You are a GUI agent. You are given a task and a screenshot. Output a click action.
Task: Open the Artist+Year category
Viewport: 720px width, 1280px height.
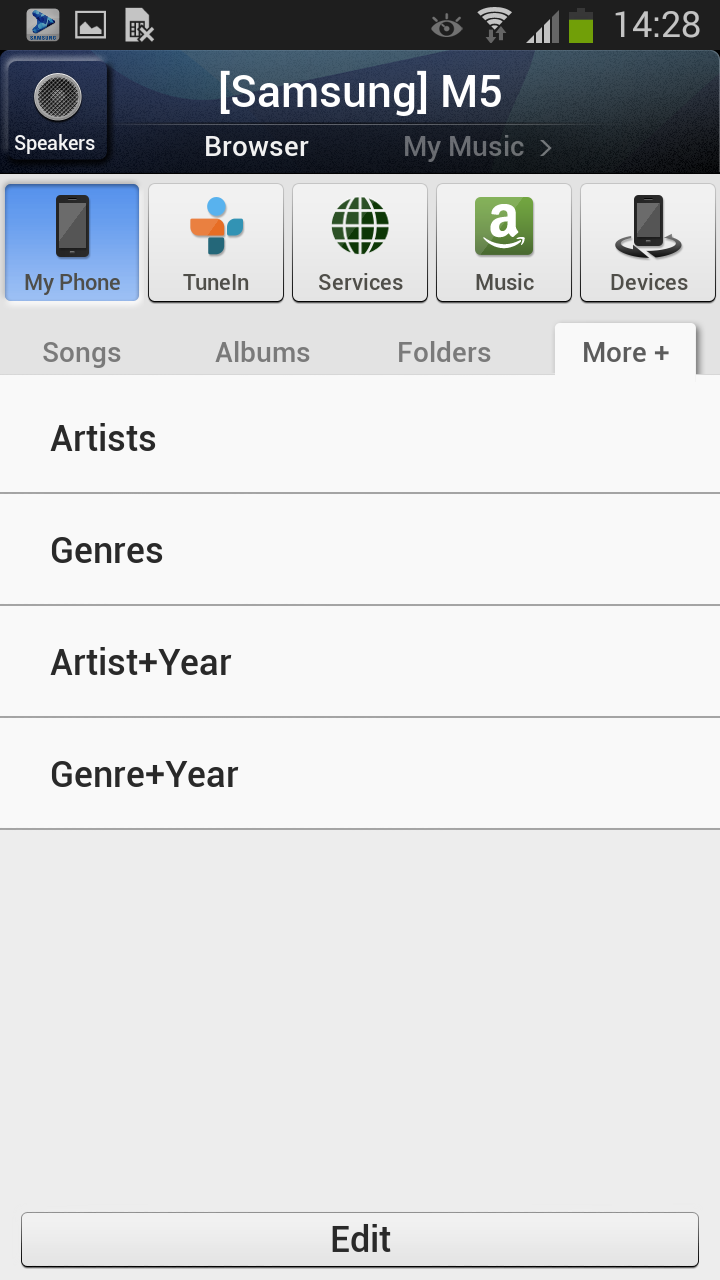pos(360,662)
